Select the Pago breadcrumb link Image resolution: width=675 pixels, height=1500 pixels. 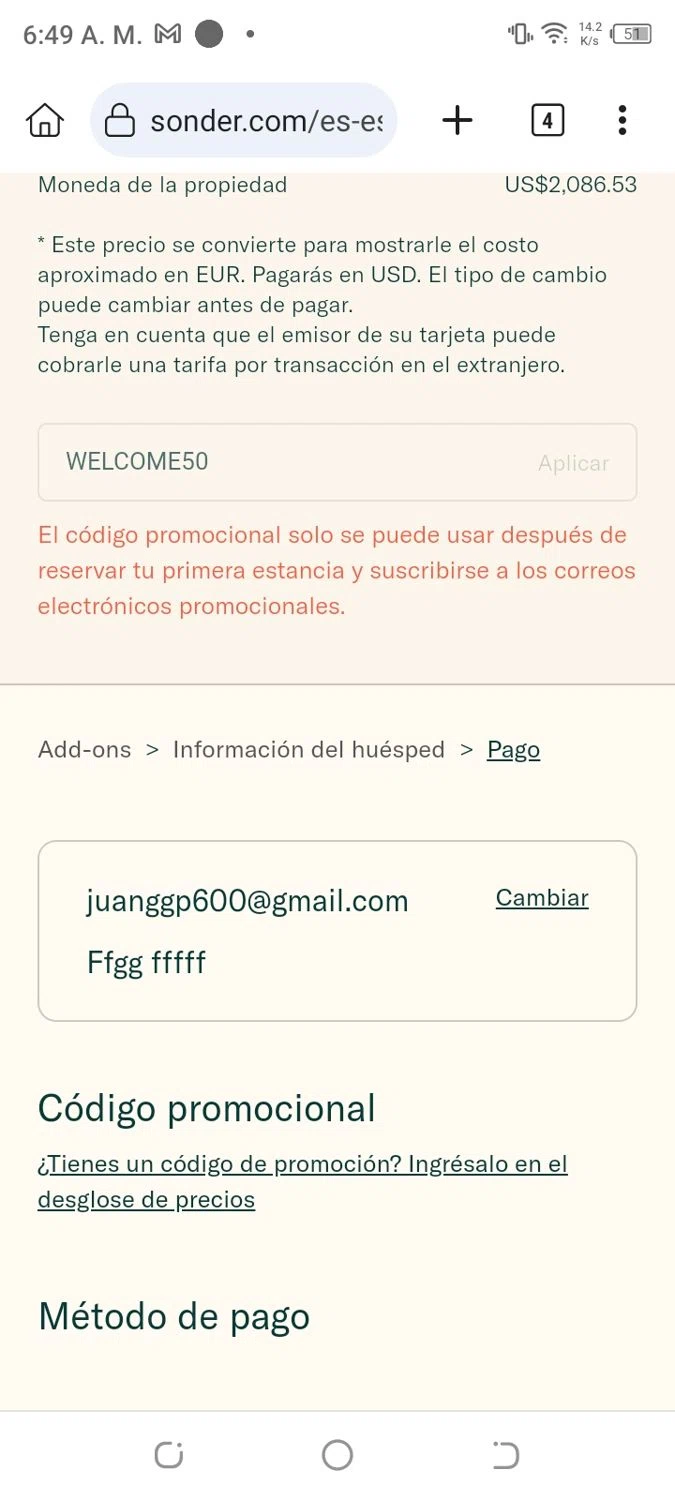coord(513,750)
